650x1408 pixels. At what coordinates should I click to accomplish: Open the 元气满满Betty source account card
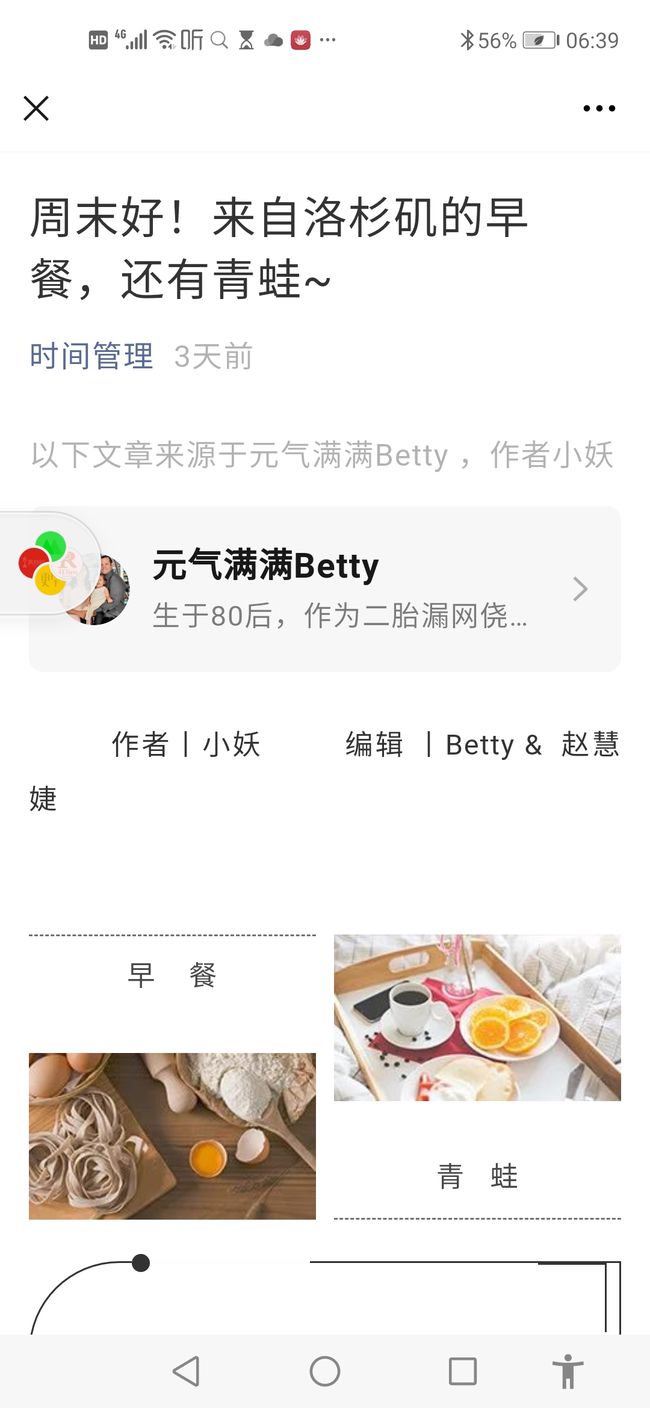tap(325, 589)
